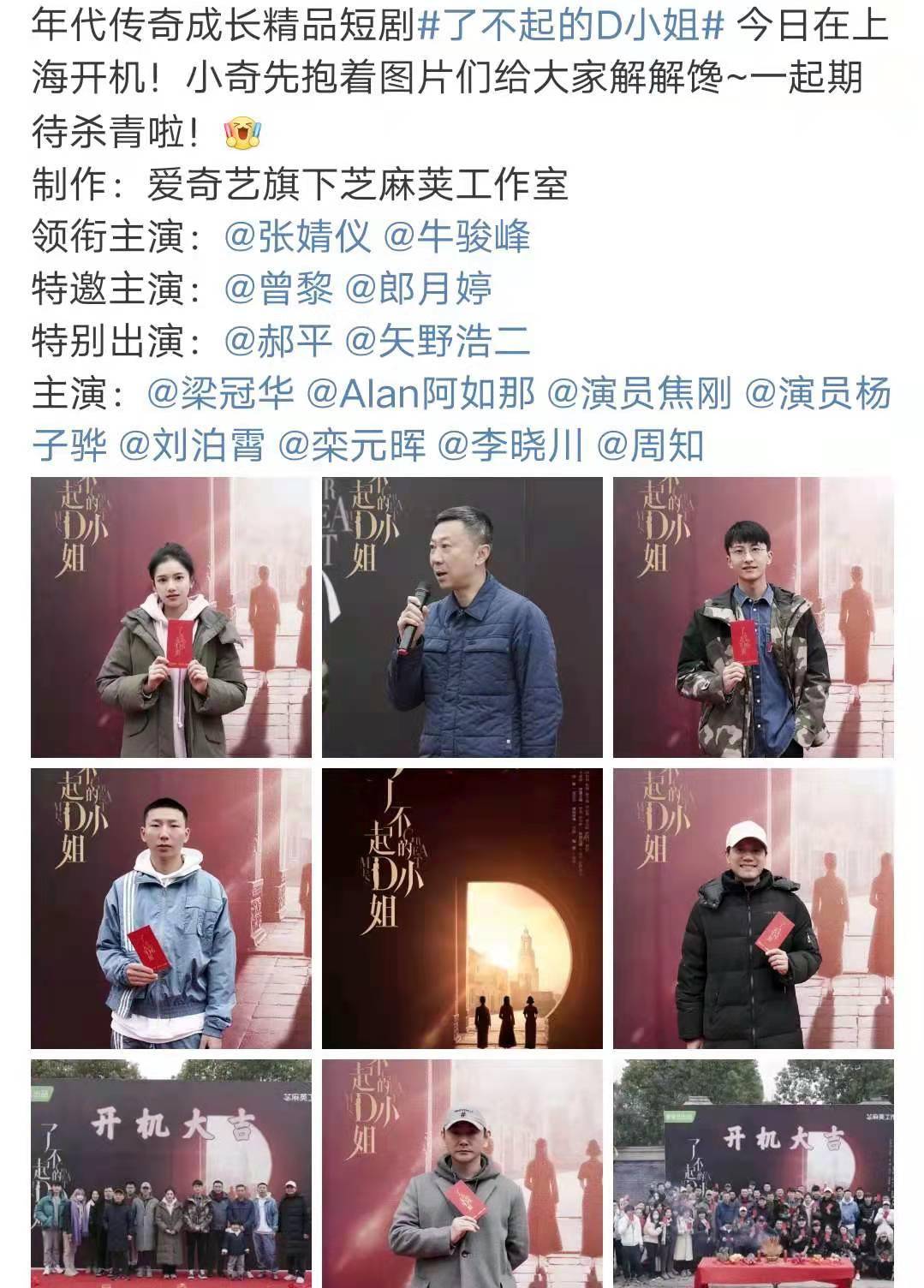The width and height of the screenshot is (924, 1288).
Task: Open large crew group photo with offerings table
Action: [x=753, y=1173]
